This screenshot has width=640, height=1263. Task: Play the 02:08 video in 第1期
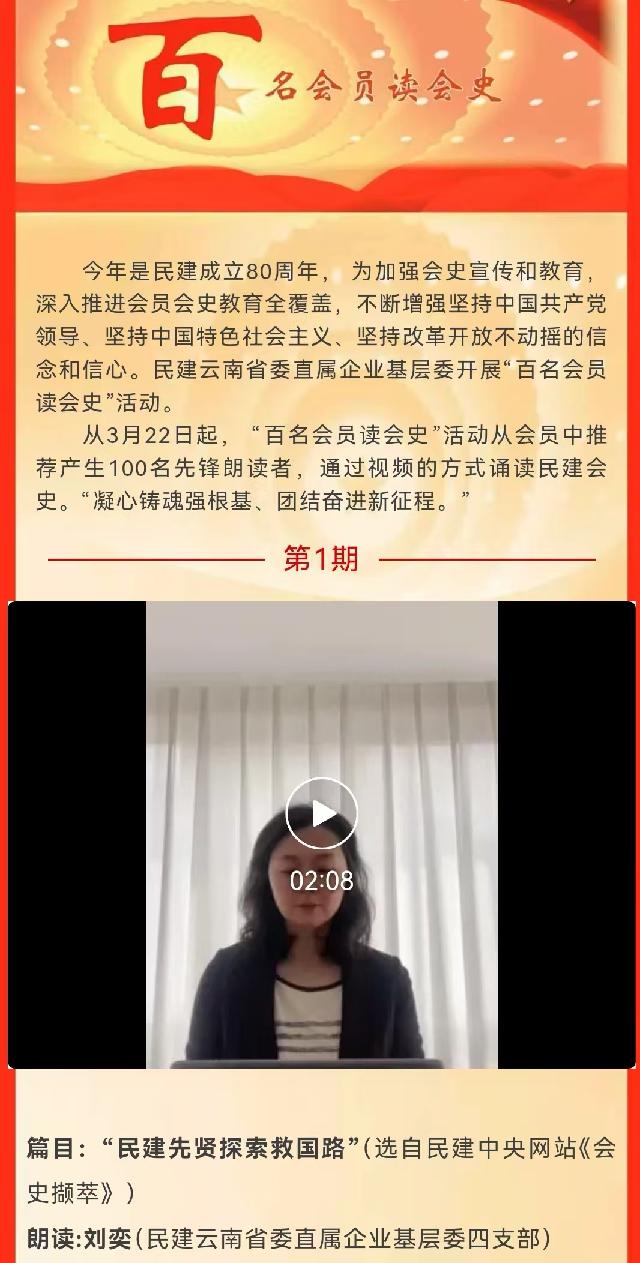(x=321, y=813)
